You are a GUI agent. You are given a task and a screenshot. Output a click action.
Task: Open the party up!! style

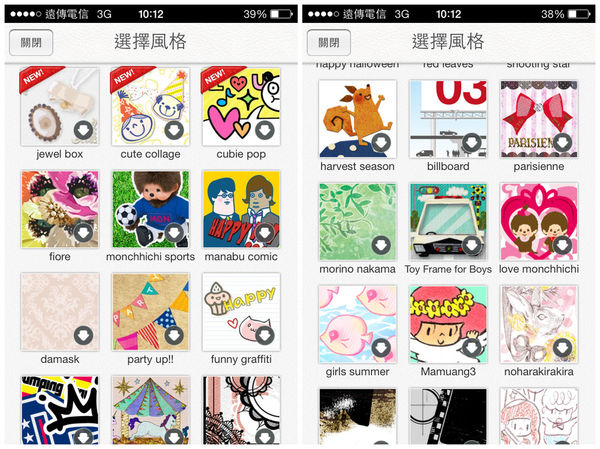coord(150,311)
